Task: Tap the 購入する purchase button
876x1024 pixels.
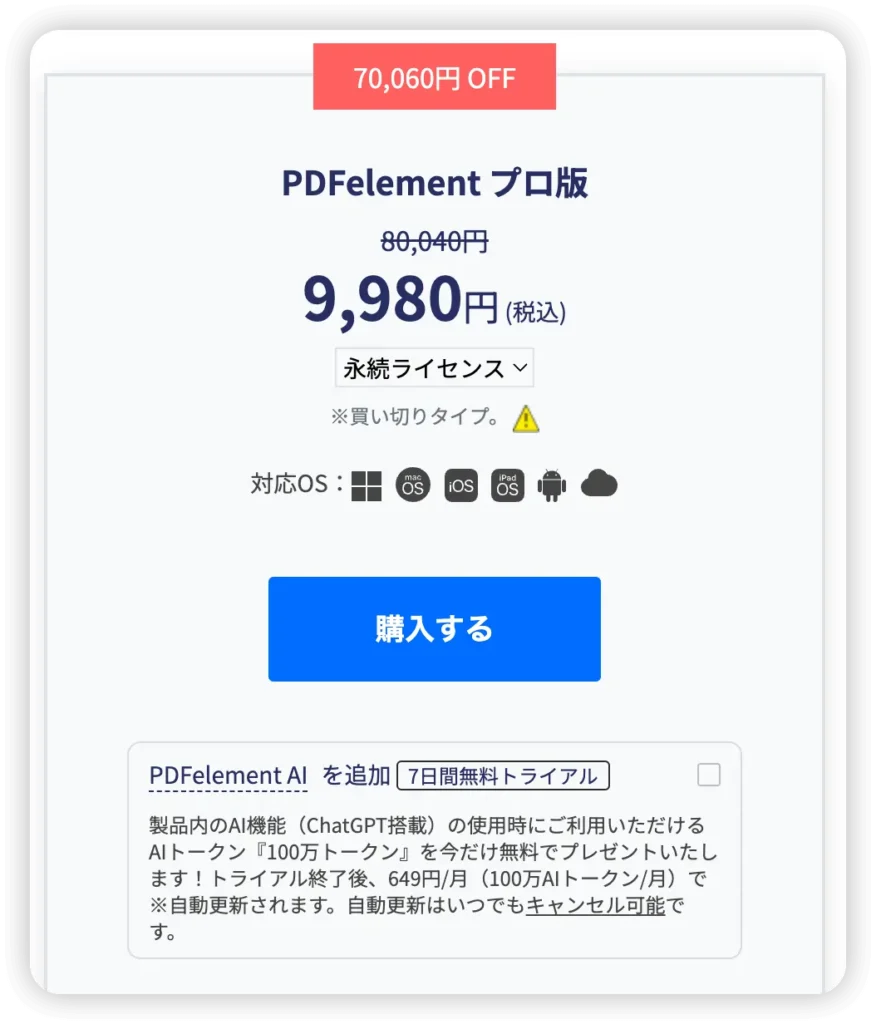Action: click(x=434, y=629)
